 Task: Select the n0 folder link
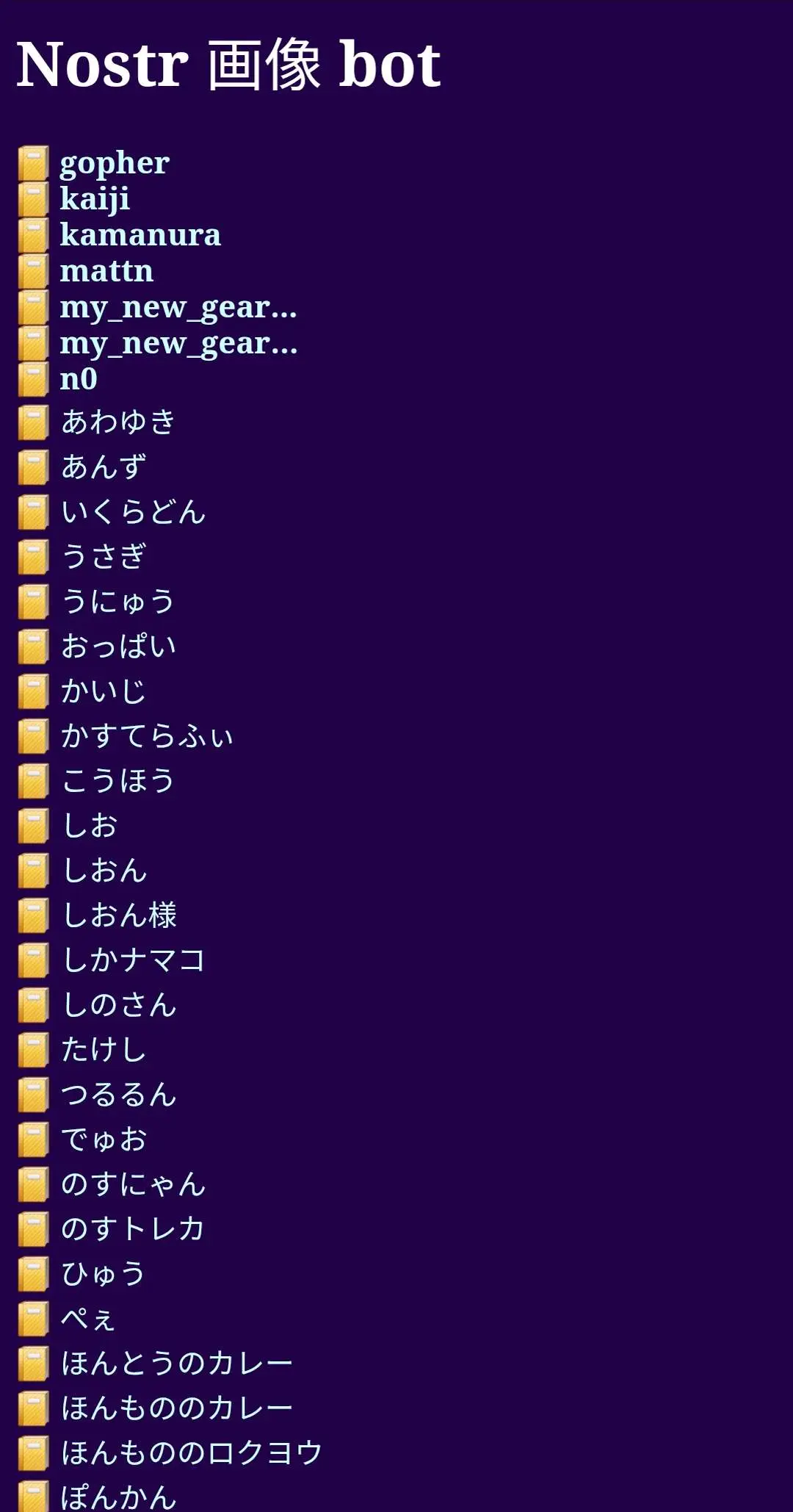click(x=79, y=379)
